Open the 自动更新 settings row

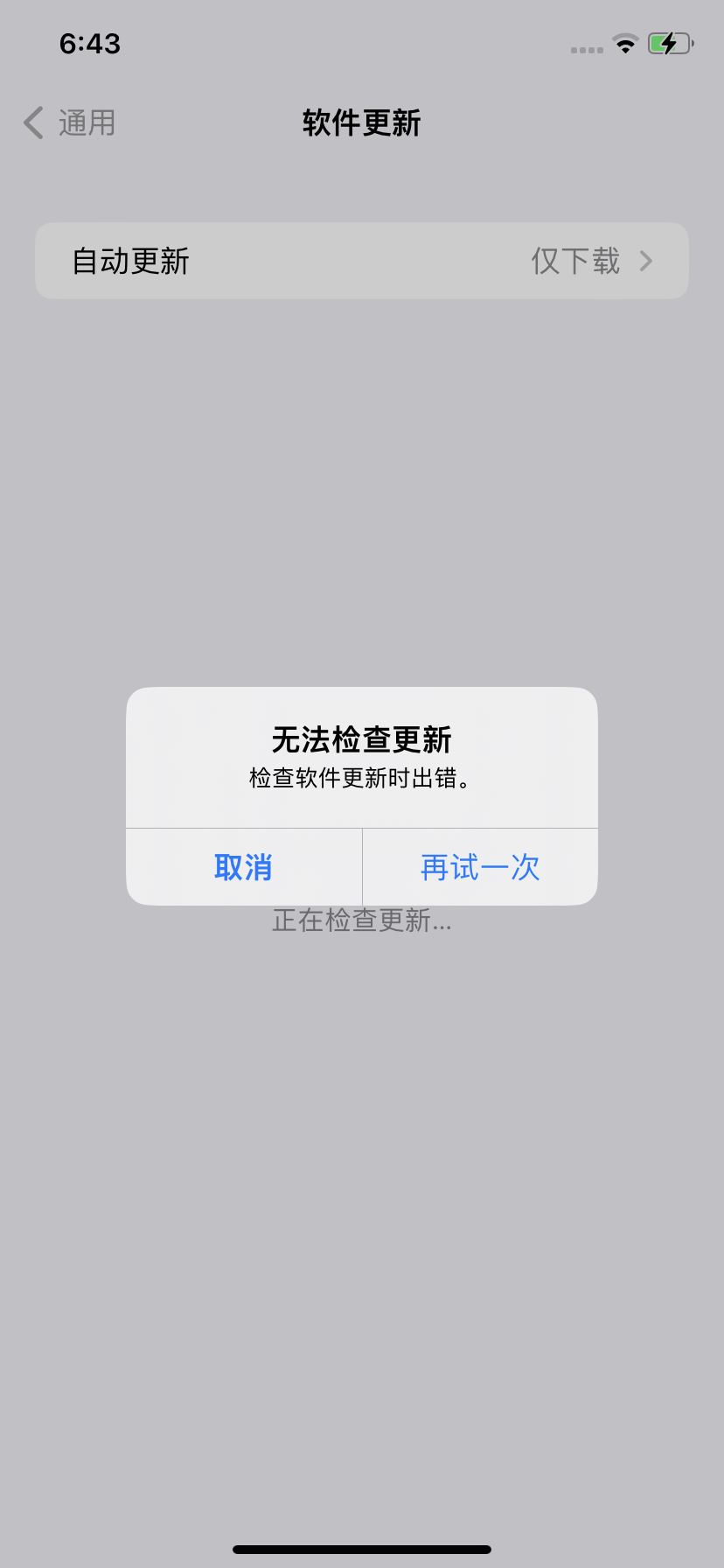[x=361, y=261]
